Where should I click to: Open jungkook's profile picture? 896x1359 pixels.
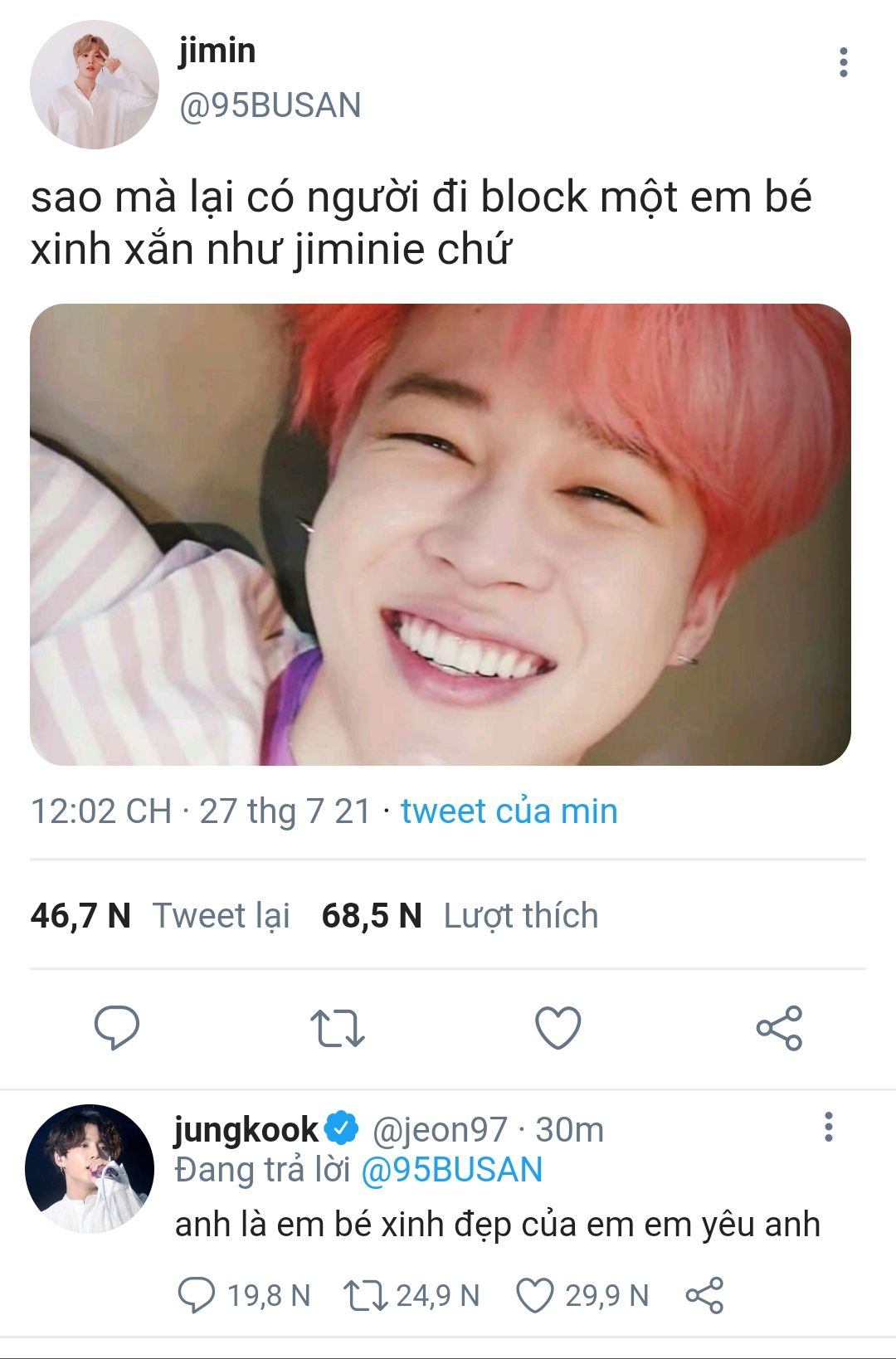coord(90,1168)
